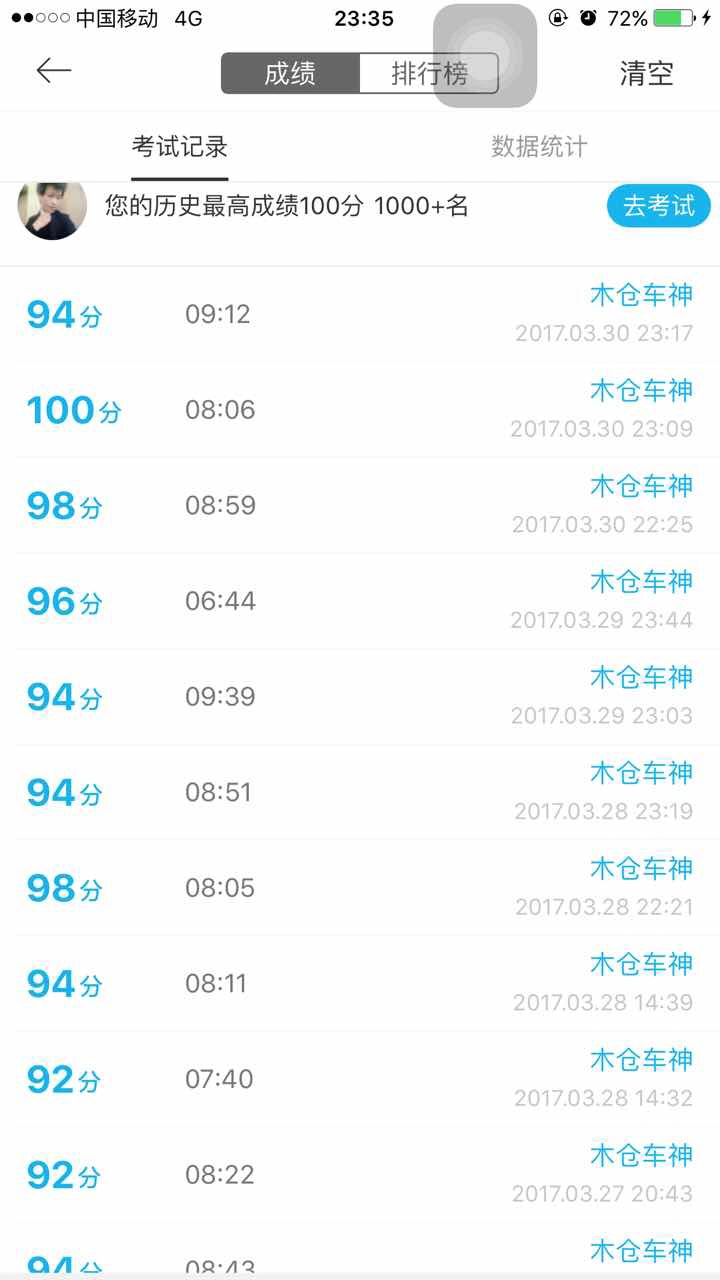Open the 98分 record from 2017.03.30 22:25
This screenshot has width=720, height=1280.
[x=360, y=506]
